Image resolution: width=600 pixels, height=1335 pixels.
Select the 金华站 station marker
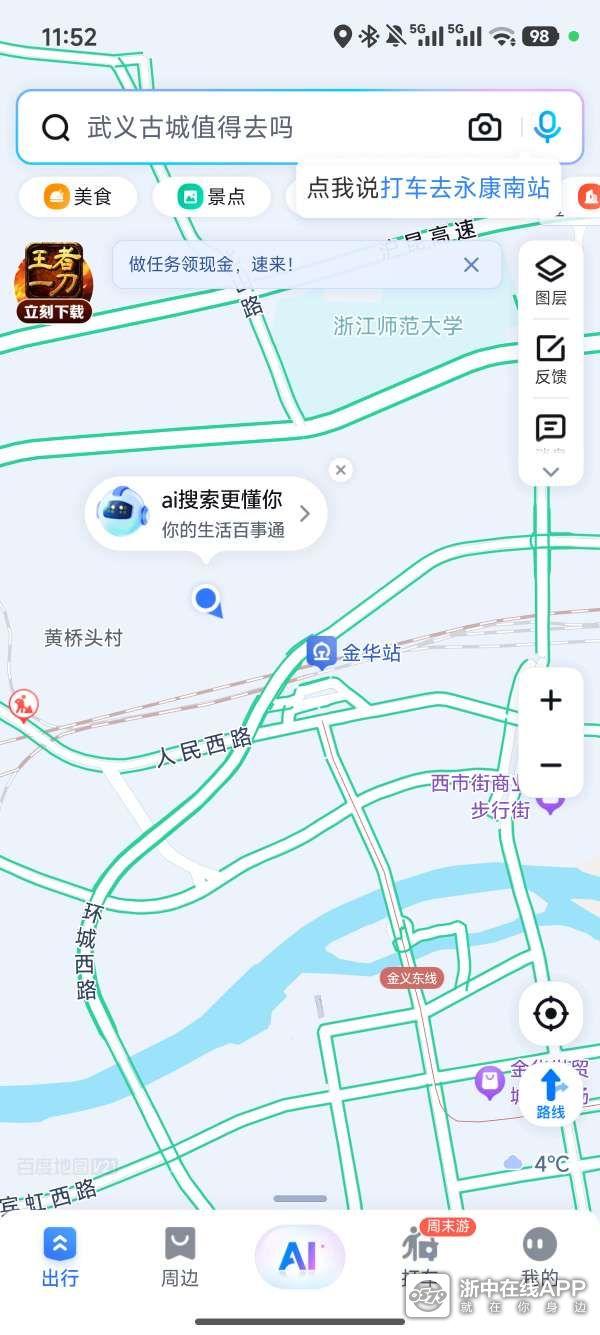(x=321, y=653)
